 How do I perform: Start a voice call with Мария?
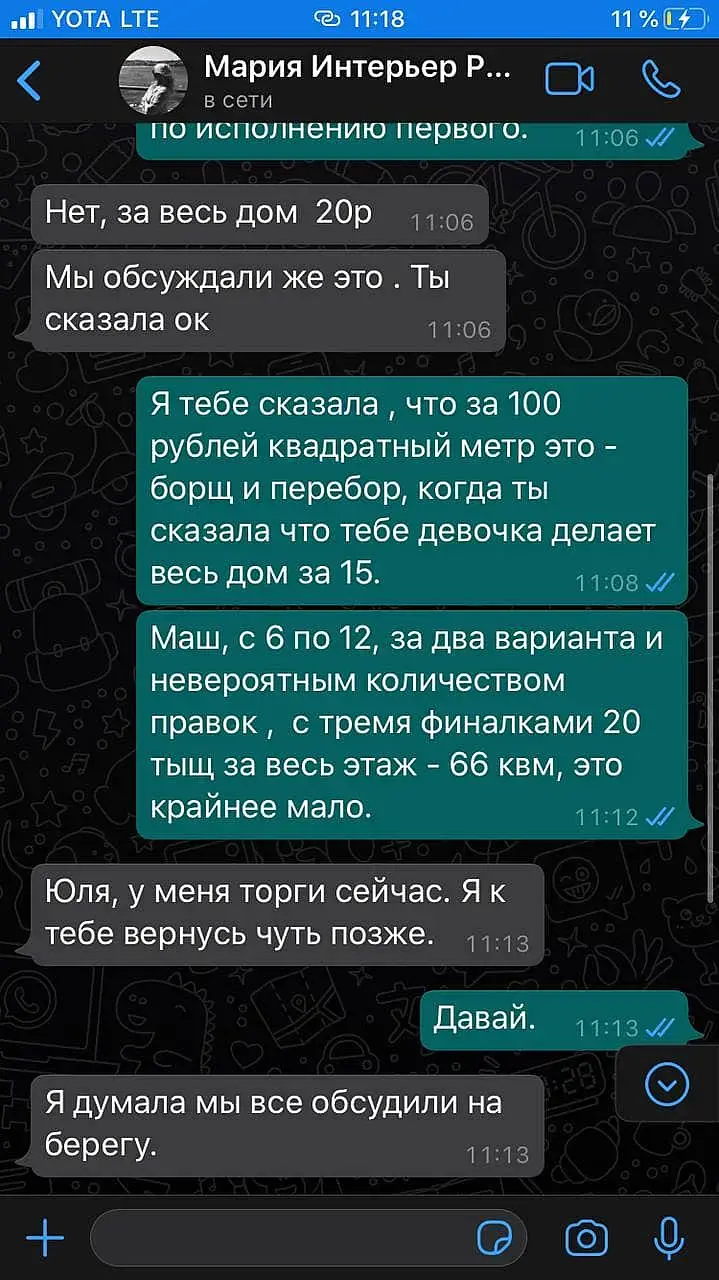[x=661, y=79]
